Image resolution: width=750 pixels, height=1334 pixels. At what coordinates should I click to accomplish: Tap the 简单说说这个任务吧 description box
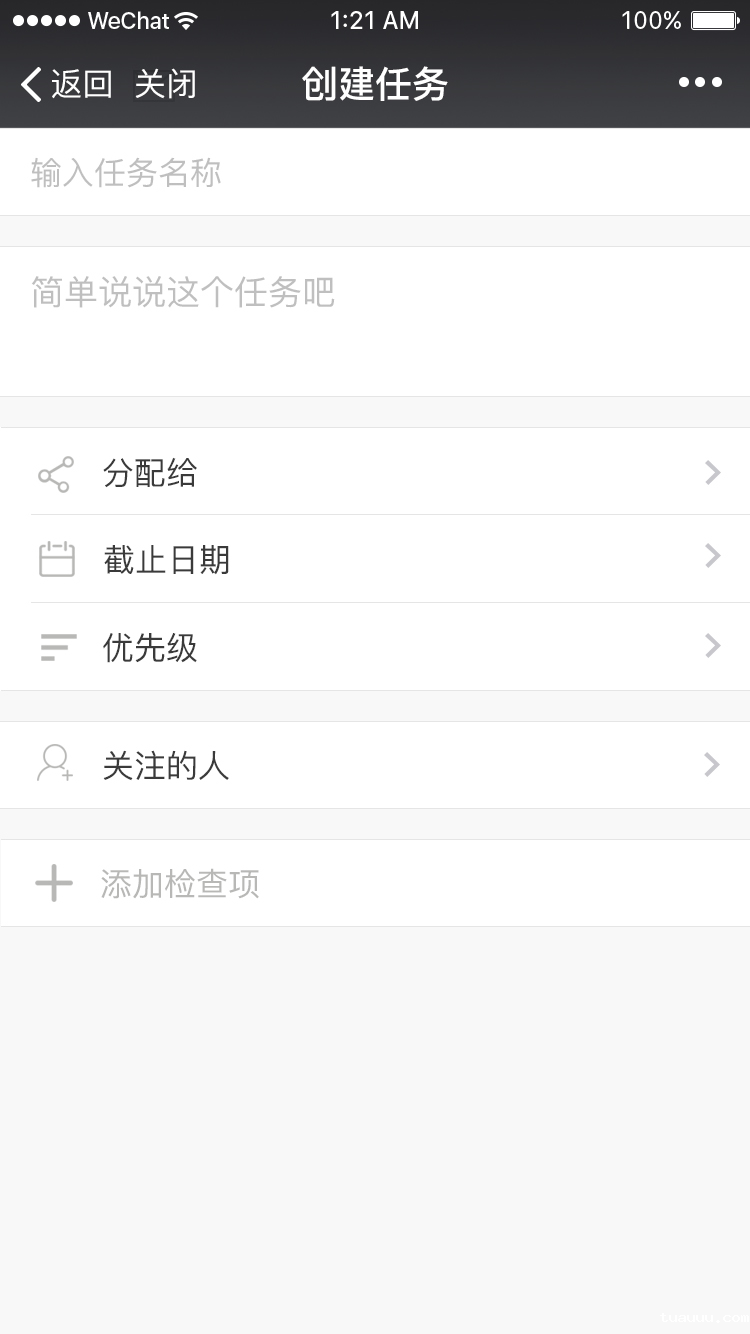point(375,320)
